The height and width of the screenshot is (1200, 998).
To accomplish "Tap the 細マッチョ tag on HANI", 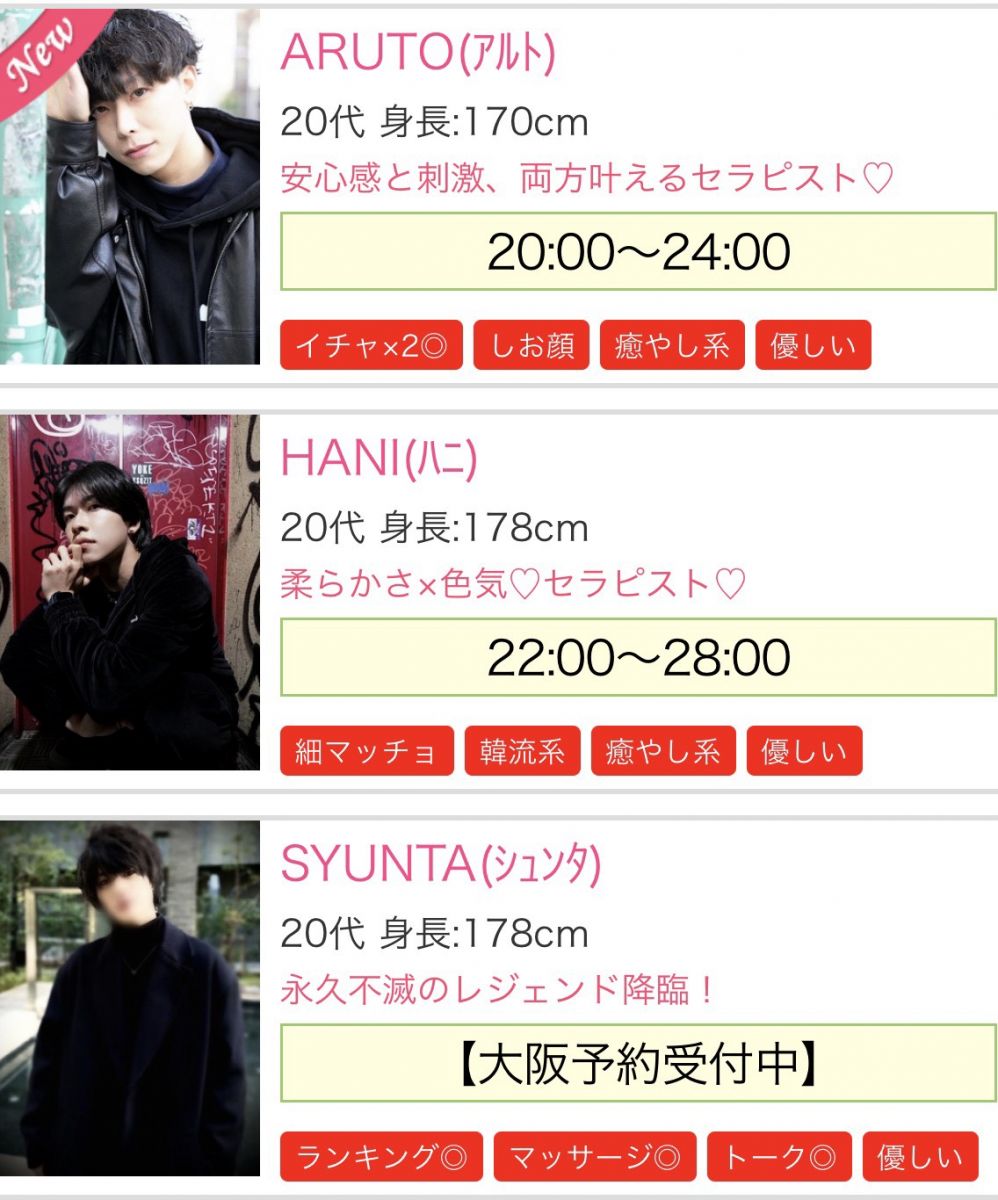I will [367, 752].
